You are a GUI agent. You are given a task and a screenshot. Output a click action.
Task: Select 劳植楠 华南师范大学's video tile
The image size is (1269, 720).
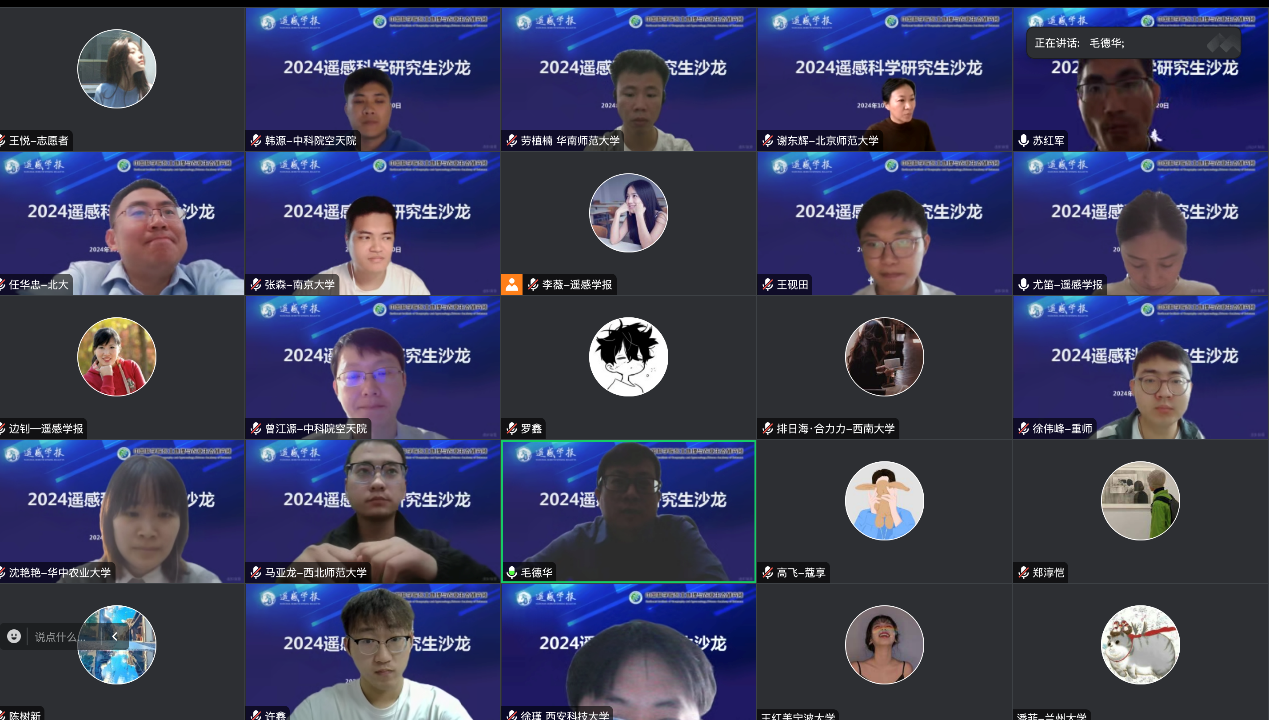point(628,80)
